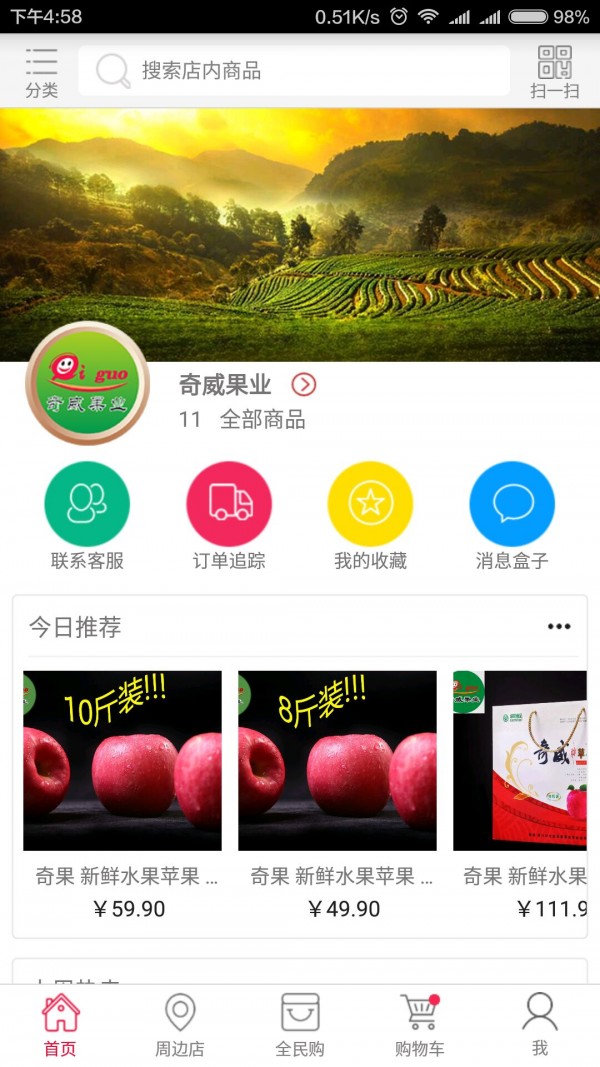Switch to the 全民购 tab
This screenshot has width=600, height=1067.
pyautogui.click(x=300, y=1025)
